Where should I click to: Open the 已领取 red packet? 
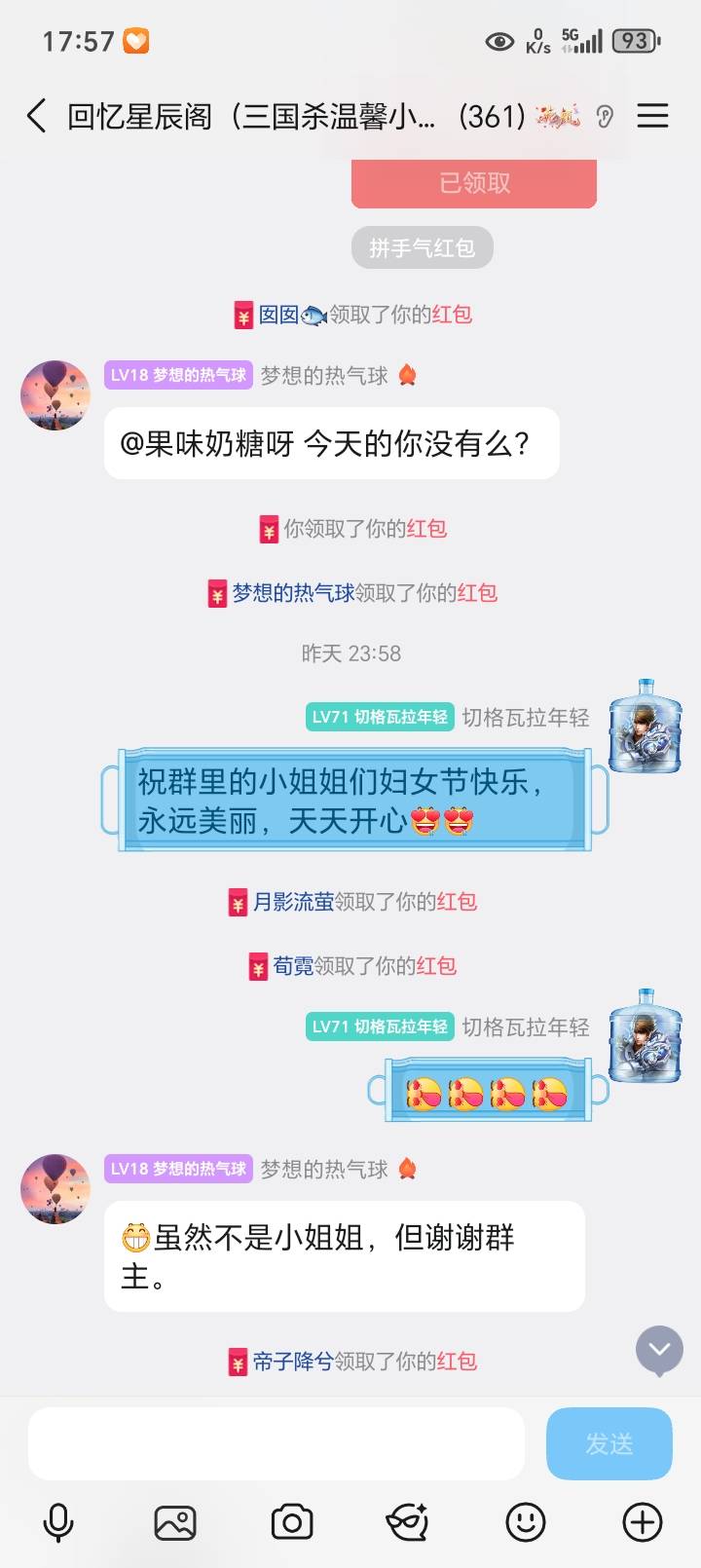point(474,183)
